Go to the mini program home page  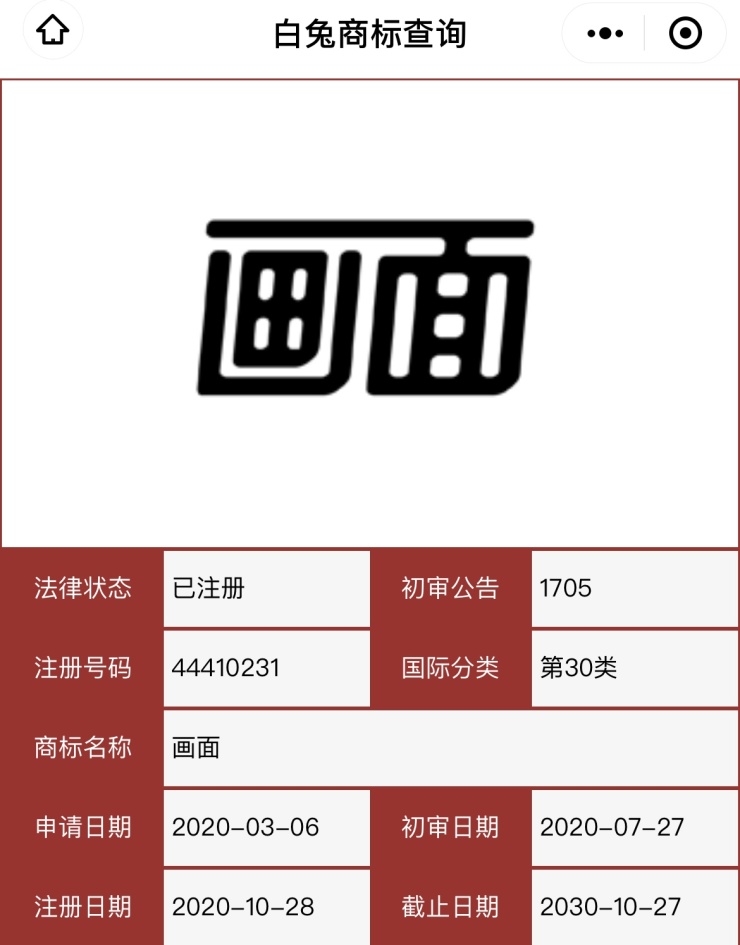(52, 32)
